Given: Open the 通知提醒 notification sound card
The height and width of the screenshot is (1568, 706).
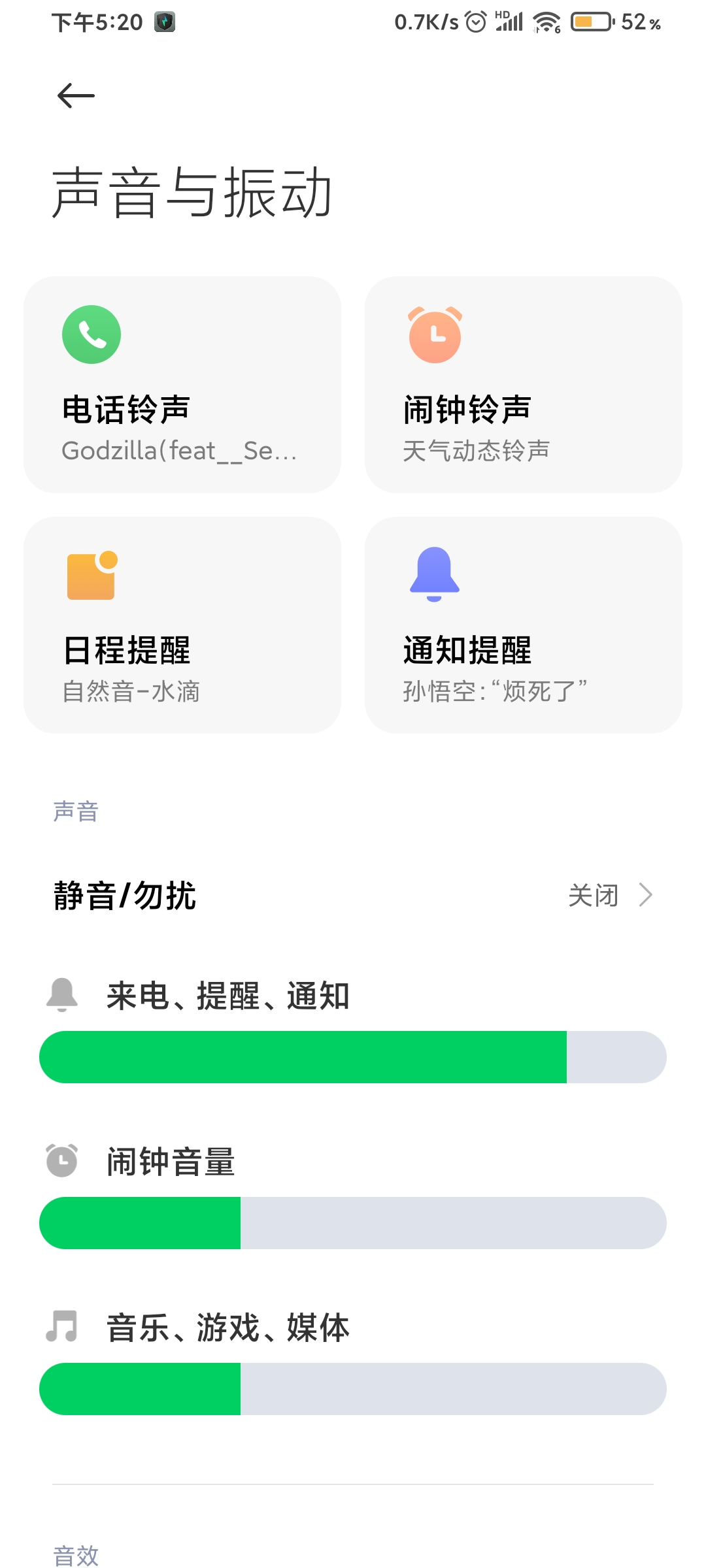Looking at the screenshot, I should [524, 625].
